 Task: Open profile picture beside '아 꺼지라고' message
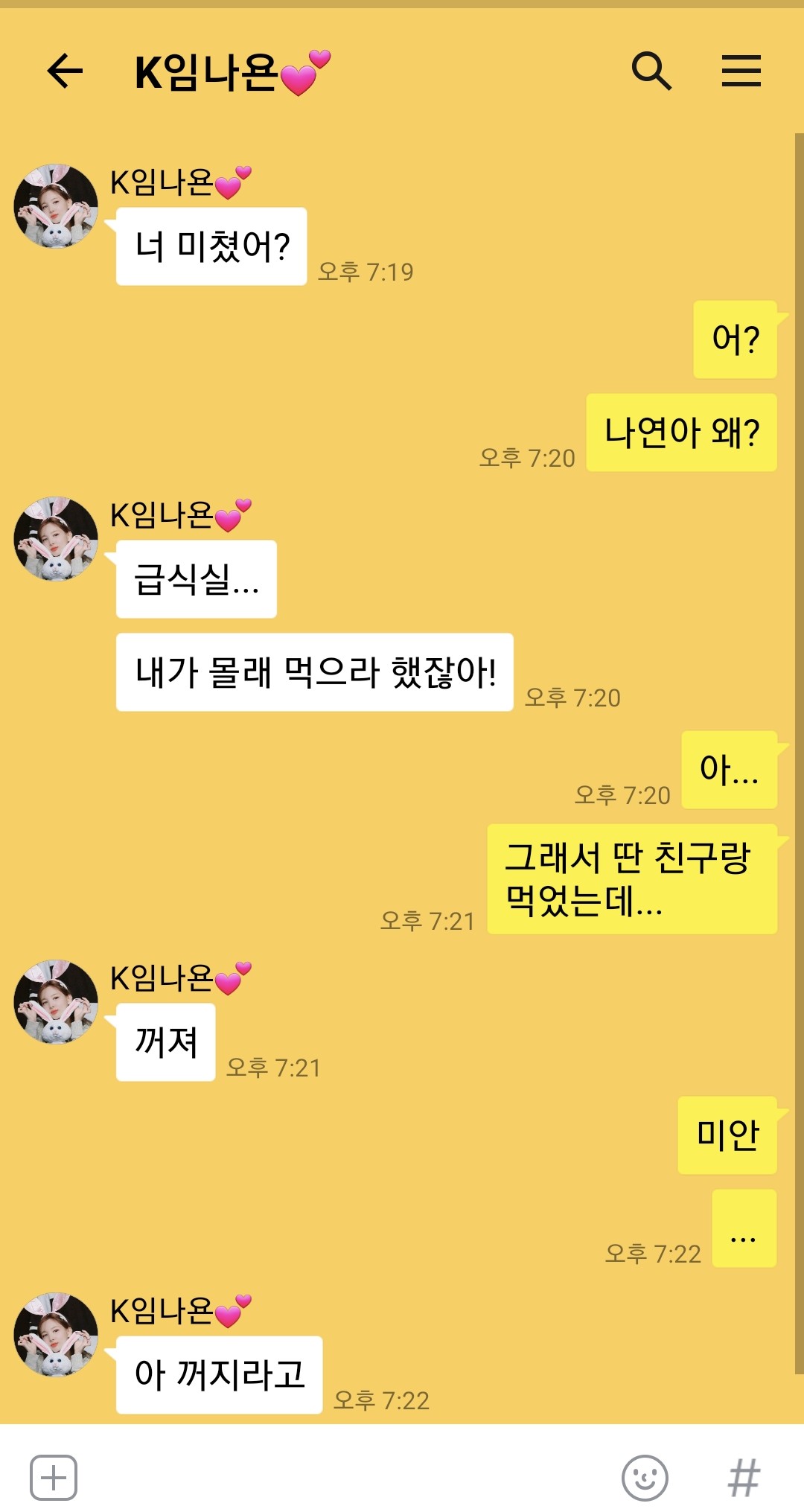tap(56, 1335)
